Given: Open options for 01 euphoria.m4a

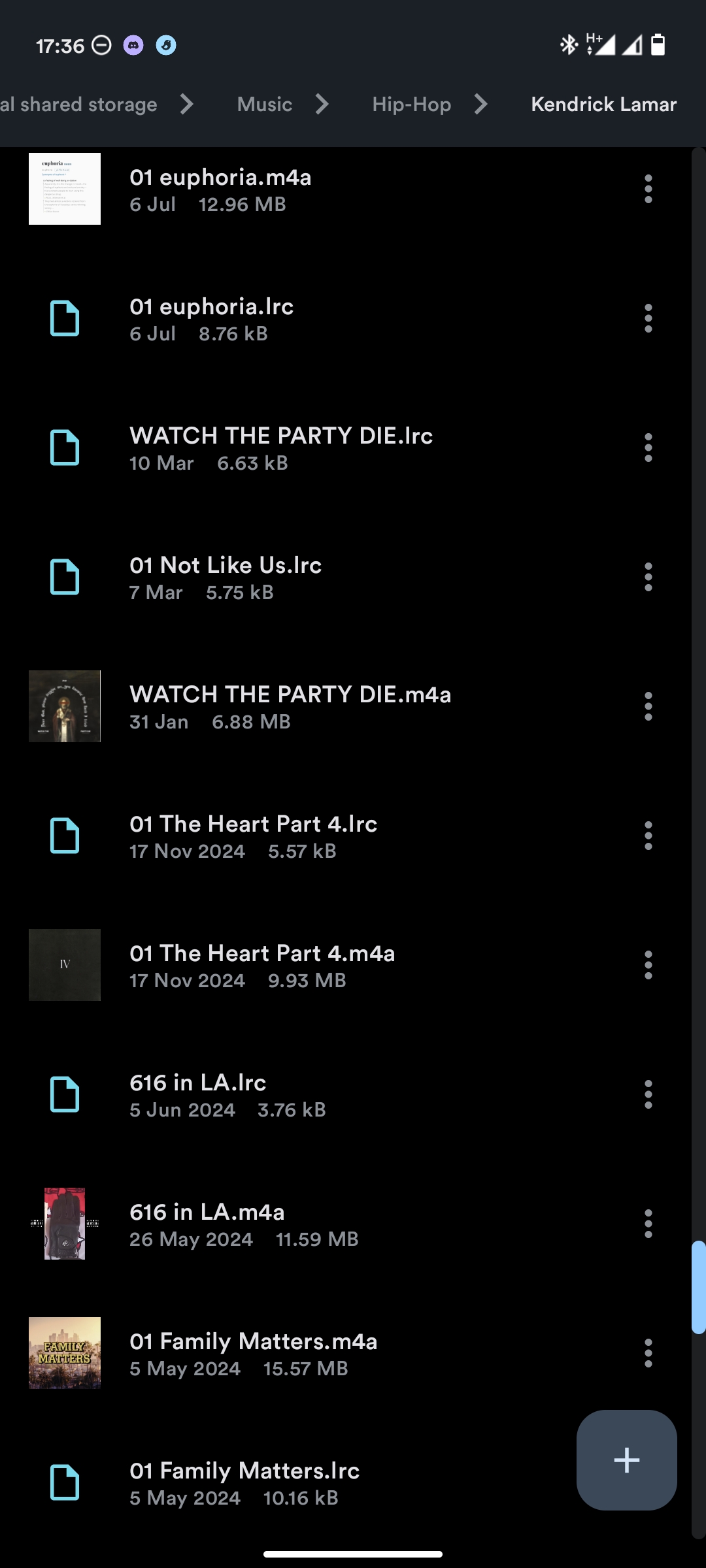Looking at the screenshot, I should click(x=648, y=189).
